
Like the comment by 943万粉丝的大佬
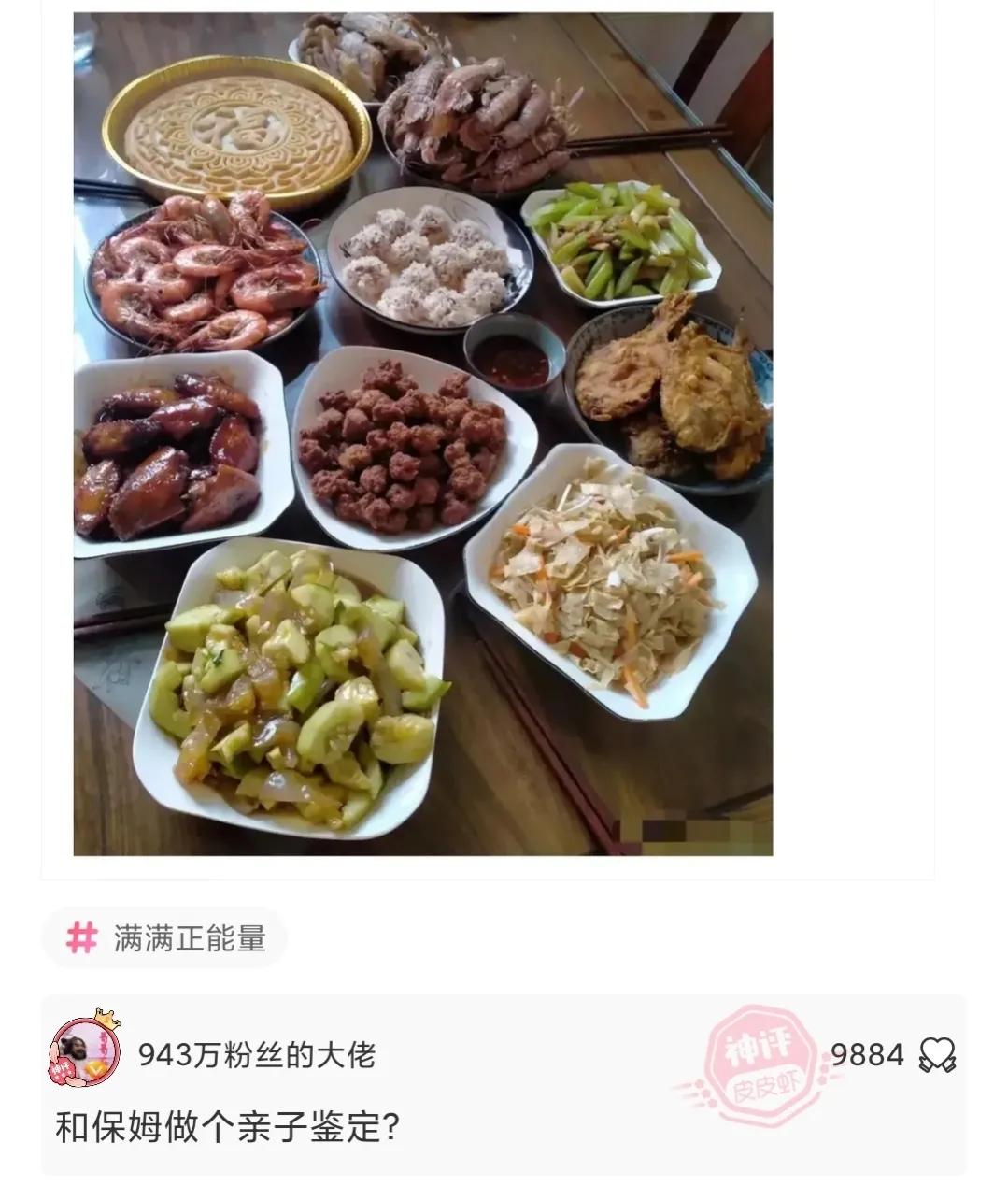point(937,1055)
